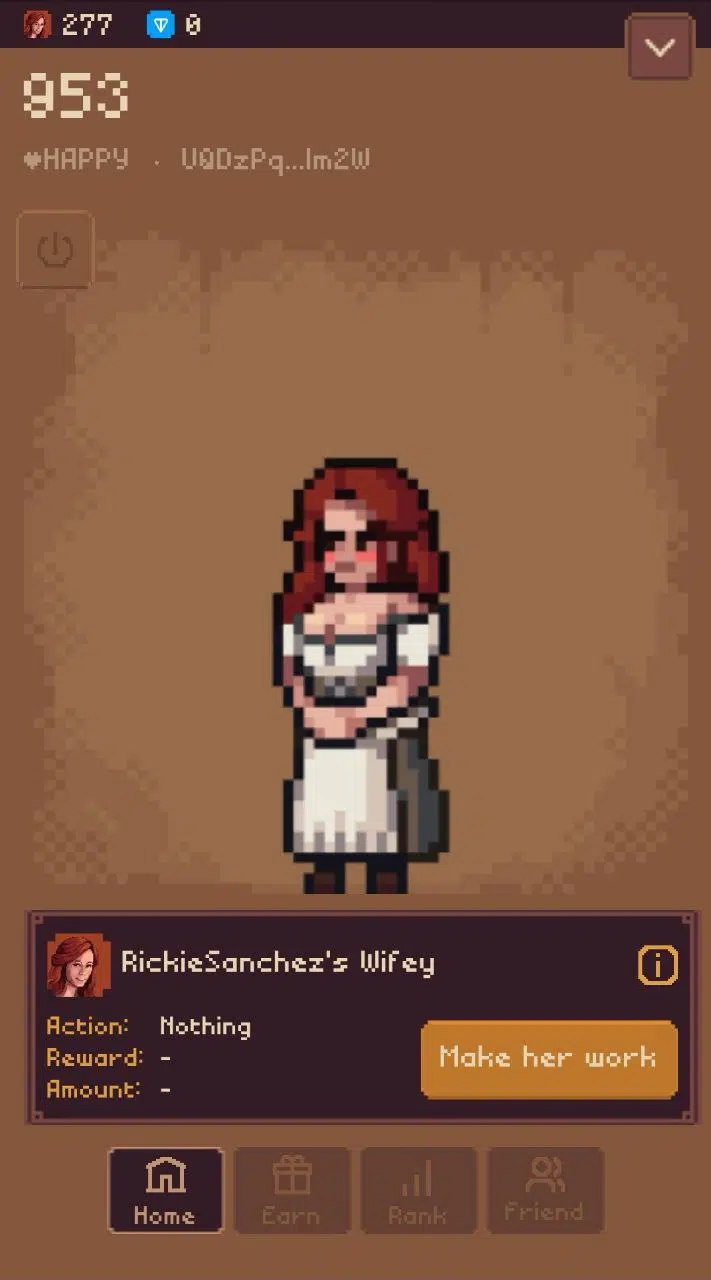Open info about RickieSanchez's Wifey

click(x=657, y=965)
